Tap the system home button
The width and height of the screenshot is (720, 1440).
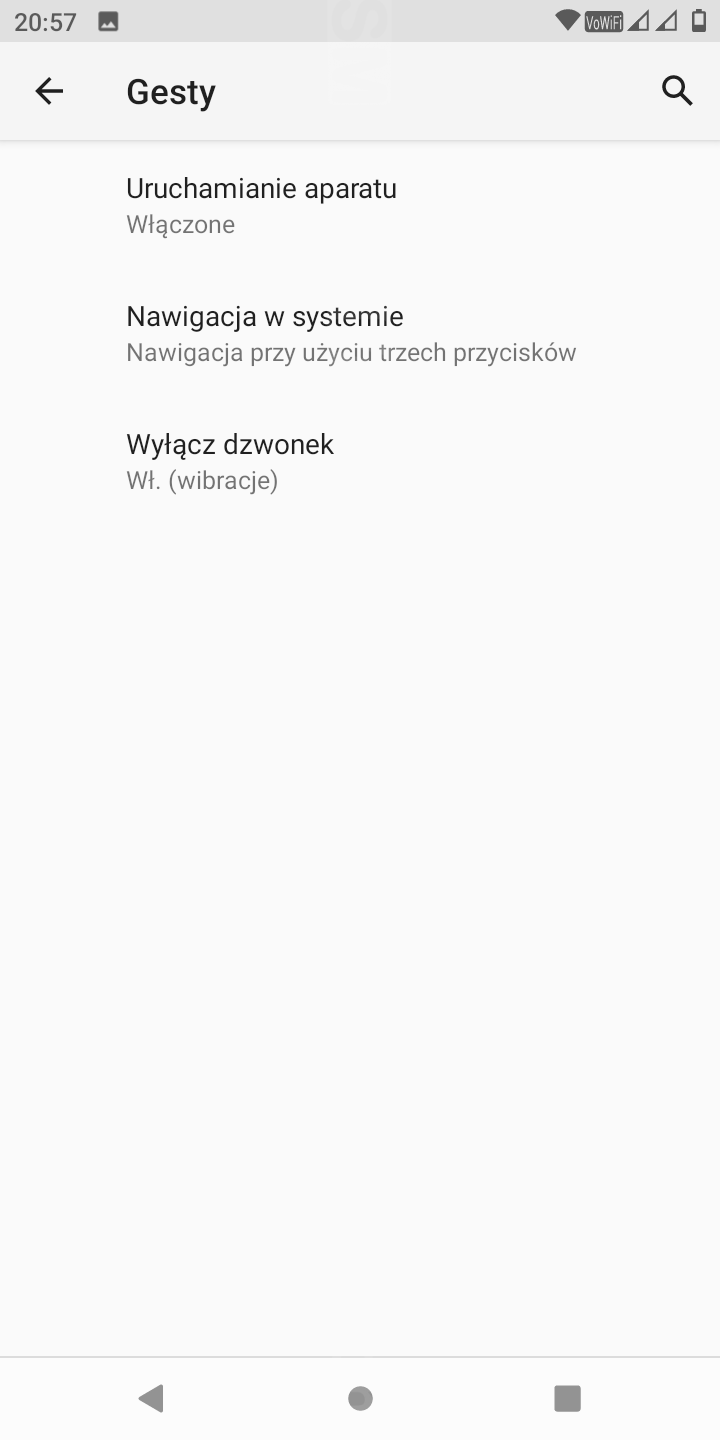(360, 1398)
